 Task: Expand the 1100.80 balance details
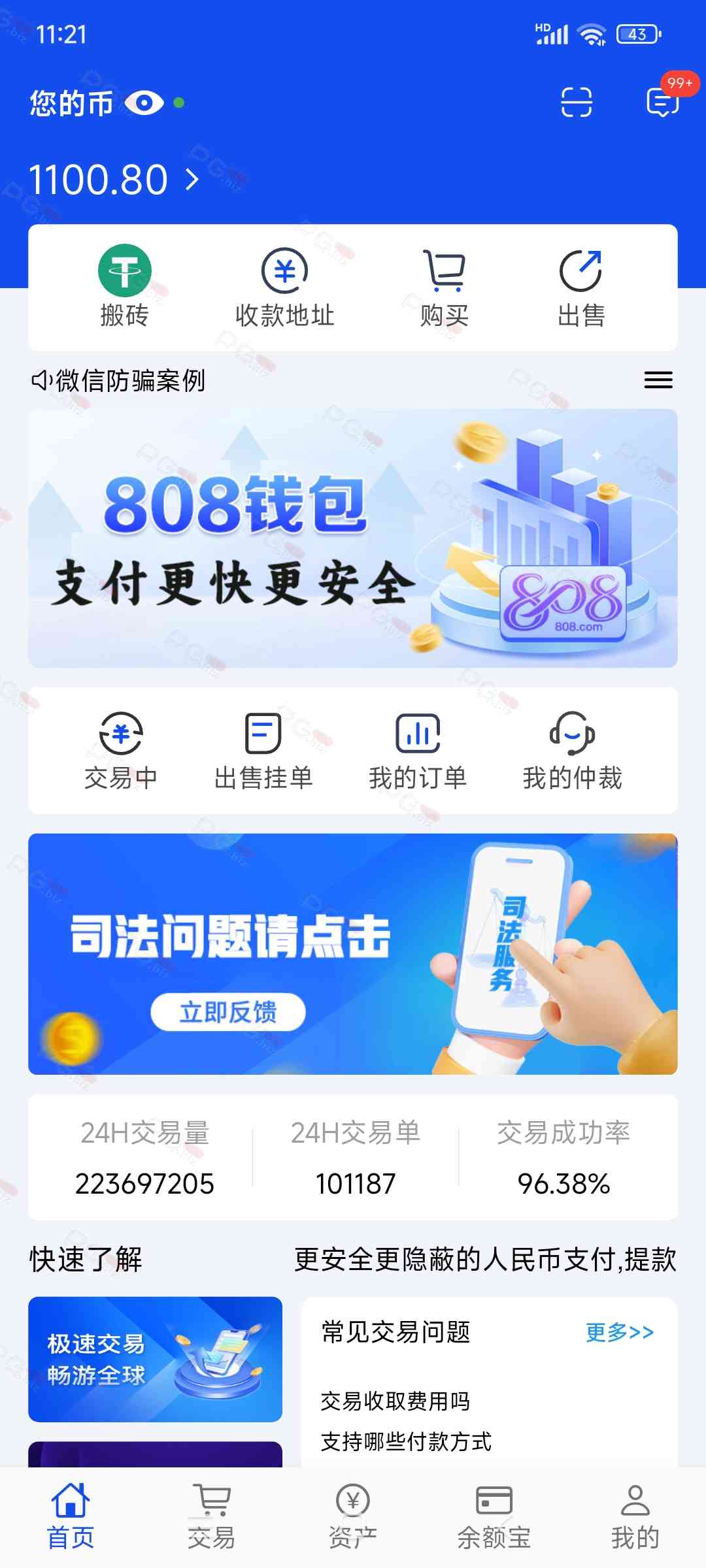pos(192,179)
